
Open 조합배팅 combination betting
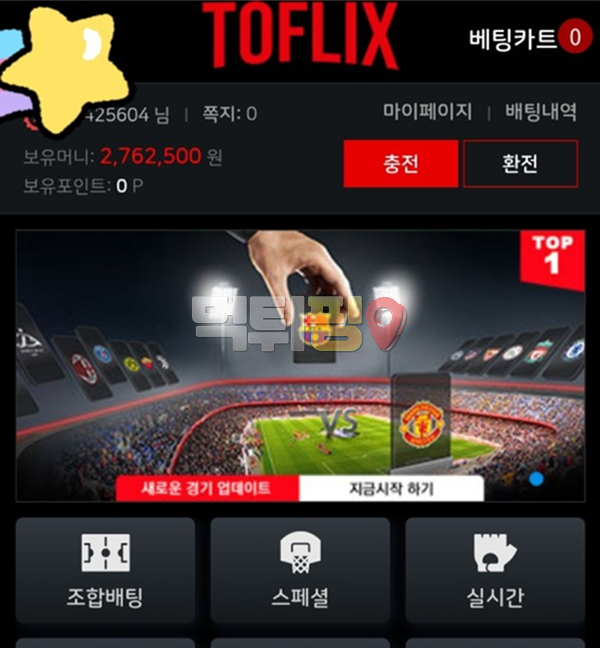tap(105, 570)
